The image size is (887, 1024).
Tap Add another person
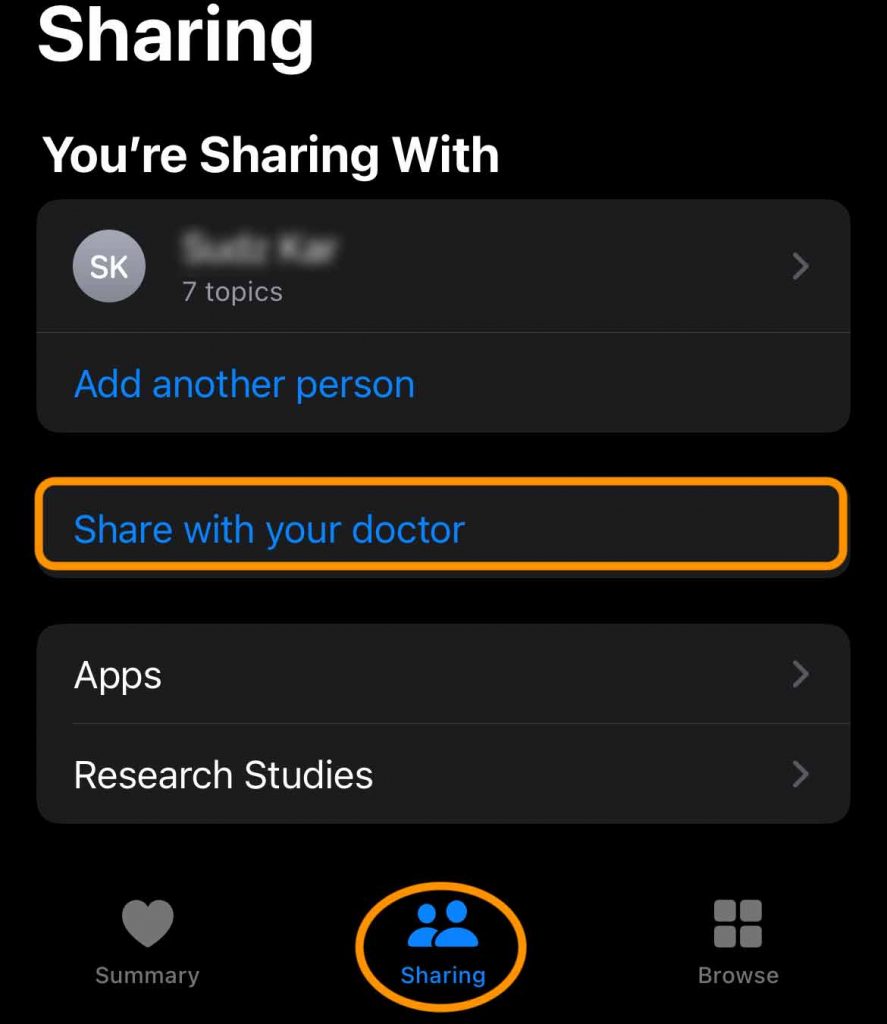pyautogui.click(x=244, y=384)
